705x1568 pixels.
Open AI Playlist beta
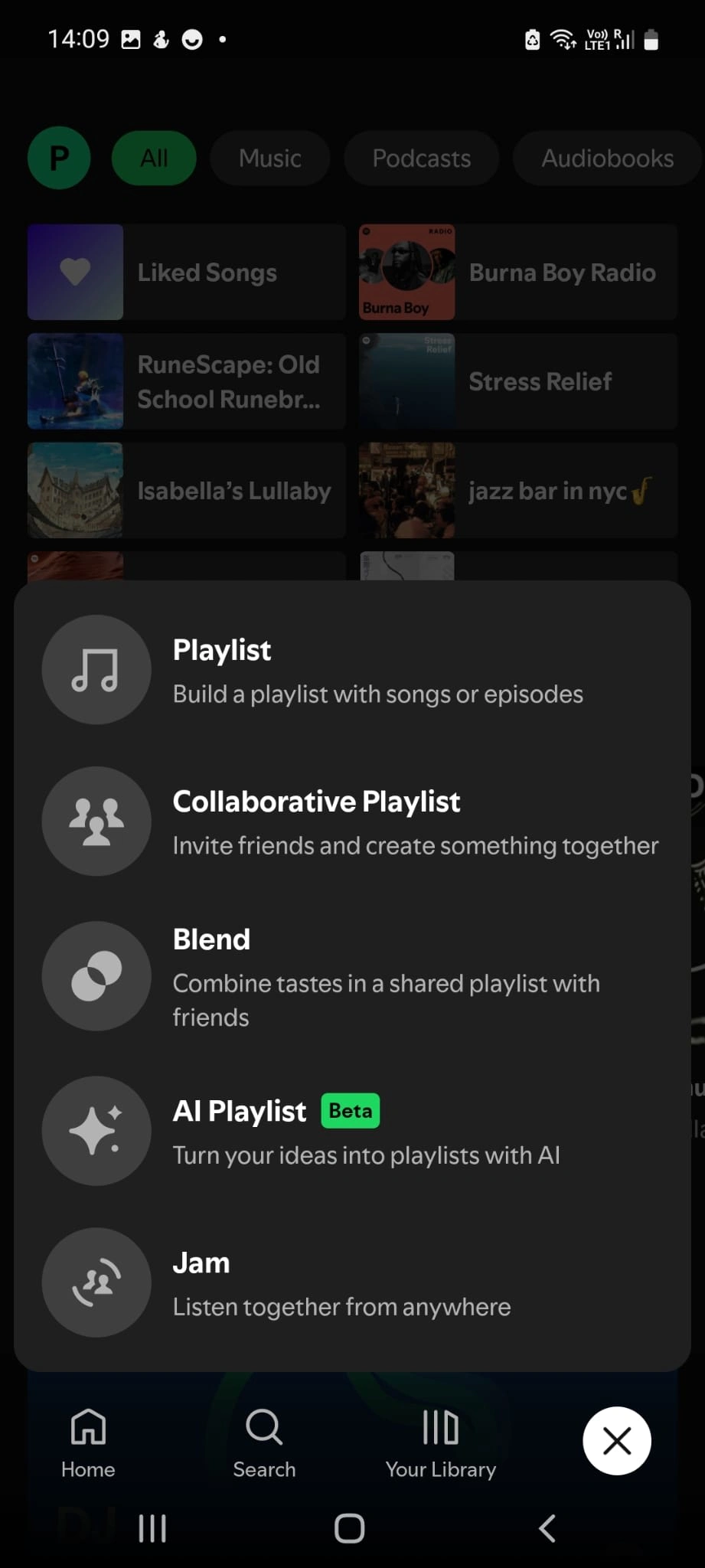click(x=352, y=1131)
